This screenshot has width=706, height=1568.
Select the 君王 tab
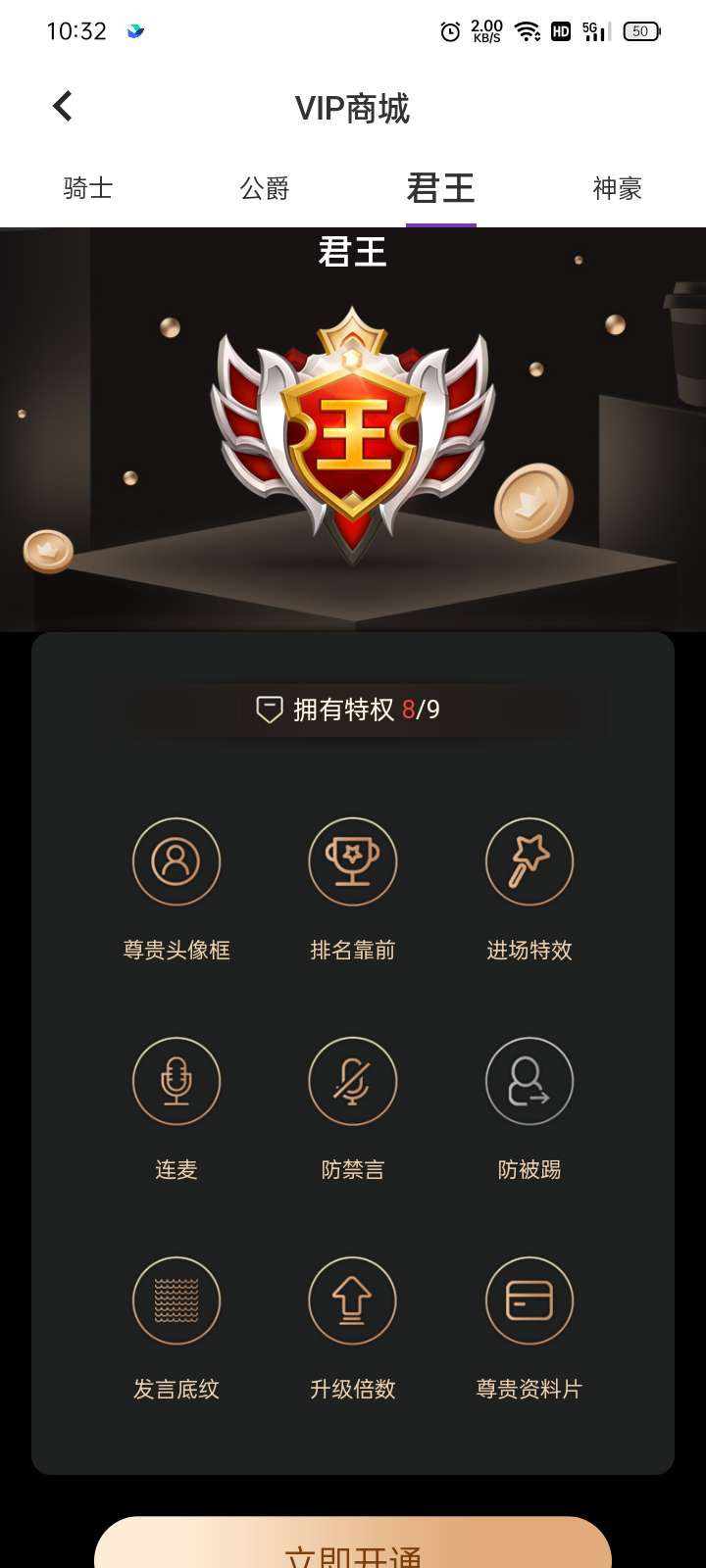coord(441,188)
